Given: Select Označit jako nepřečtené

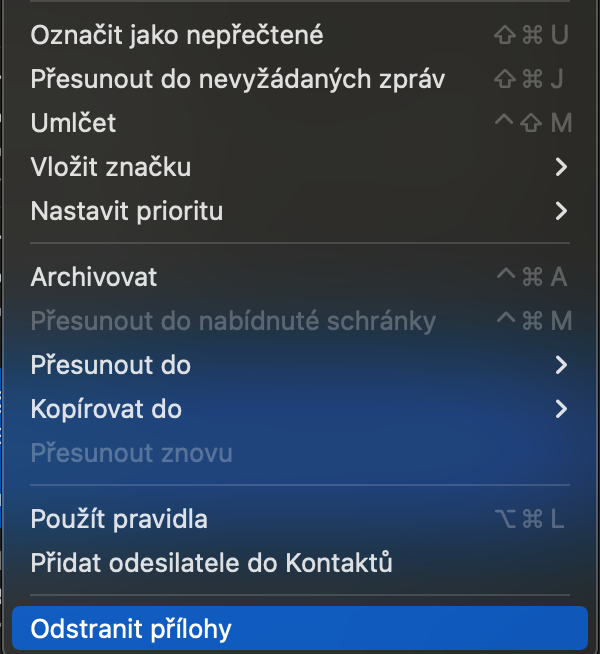Looking at the screenshot, I should (177, 35).
